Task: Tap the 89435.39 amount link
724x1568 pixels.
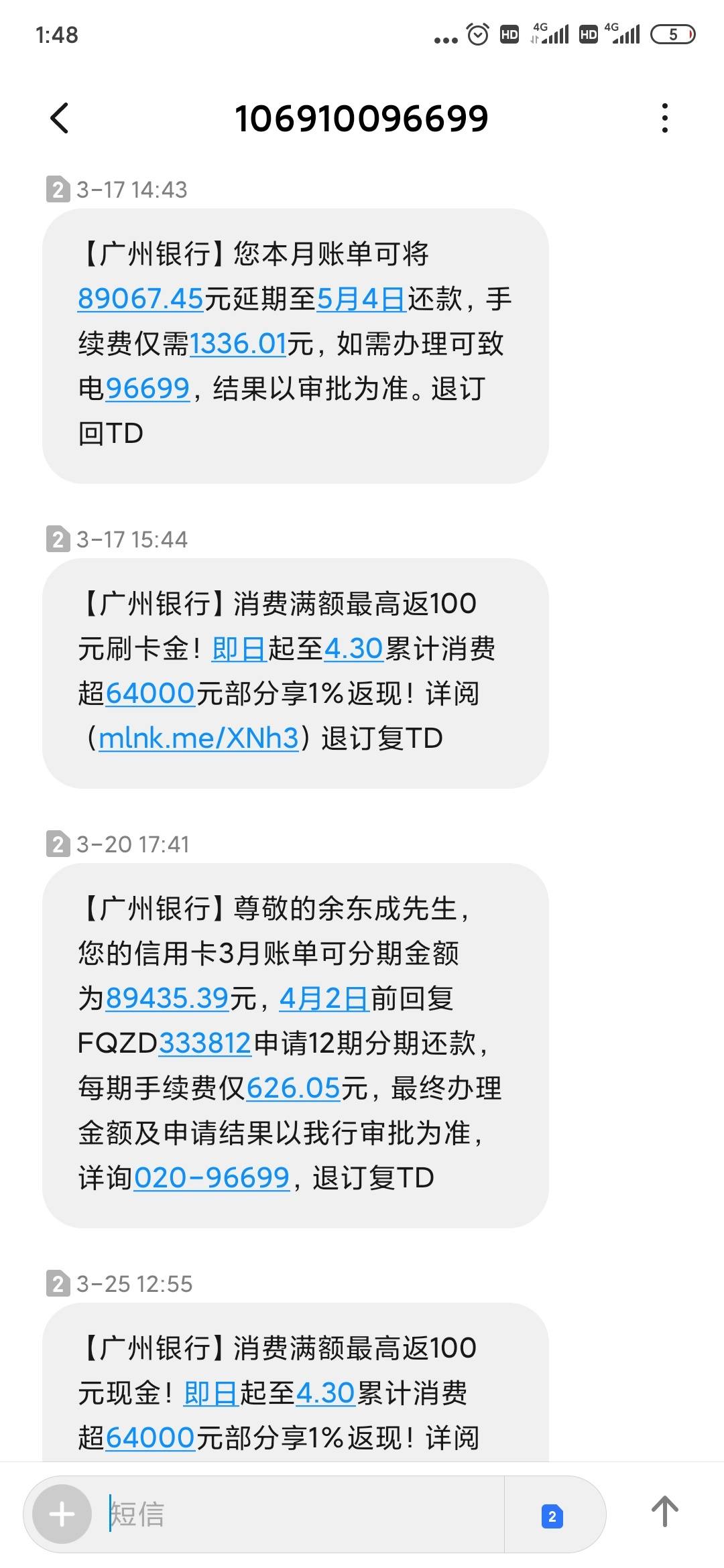Action: [x=168, y=998]
